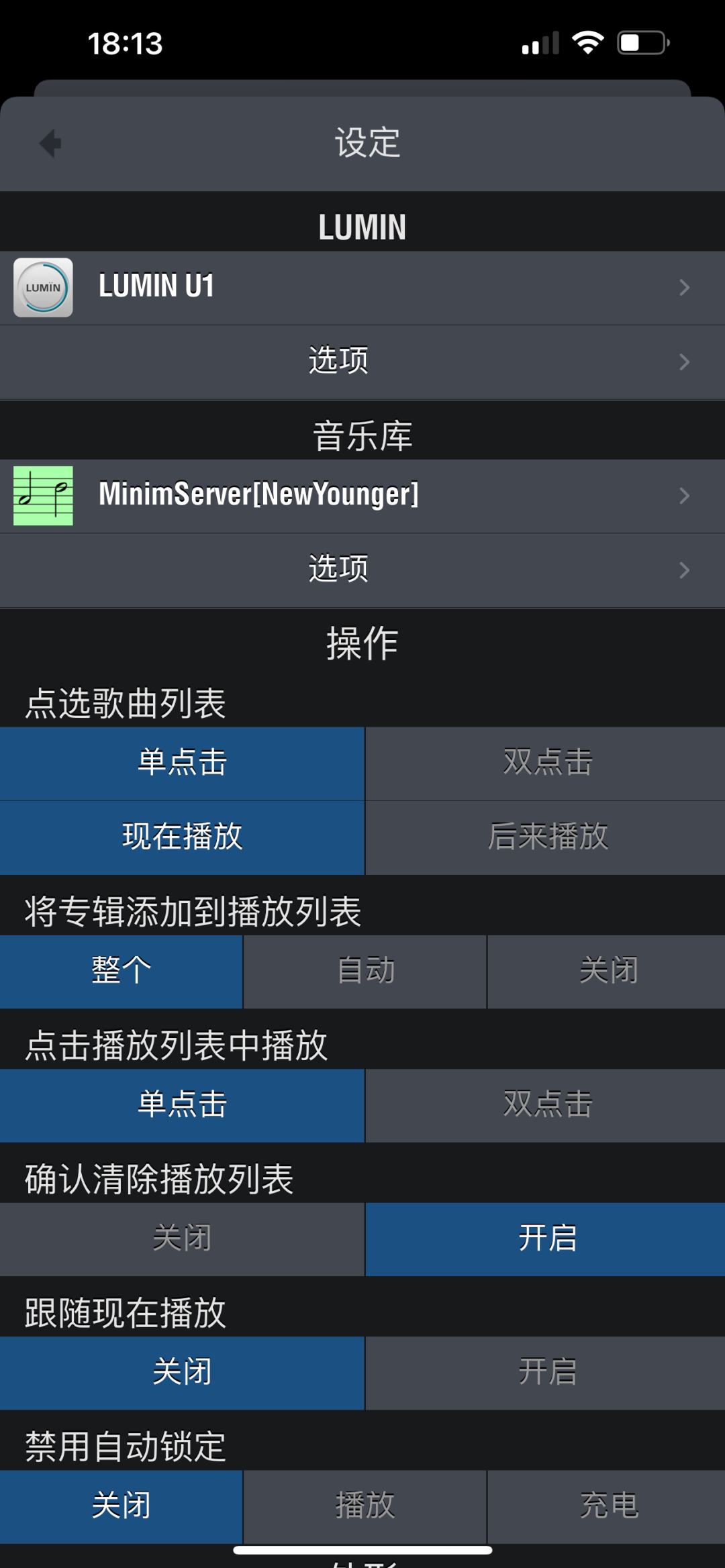Select 单点击 for 点选歌曲列表

pos(181,763)
